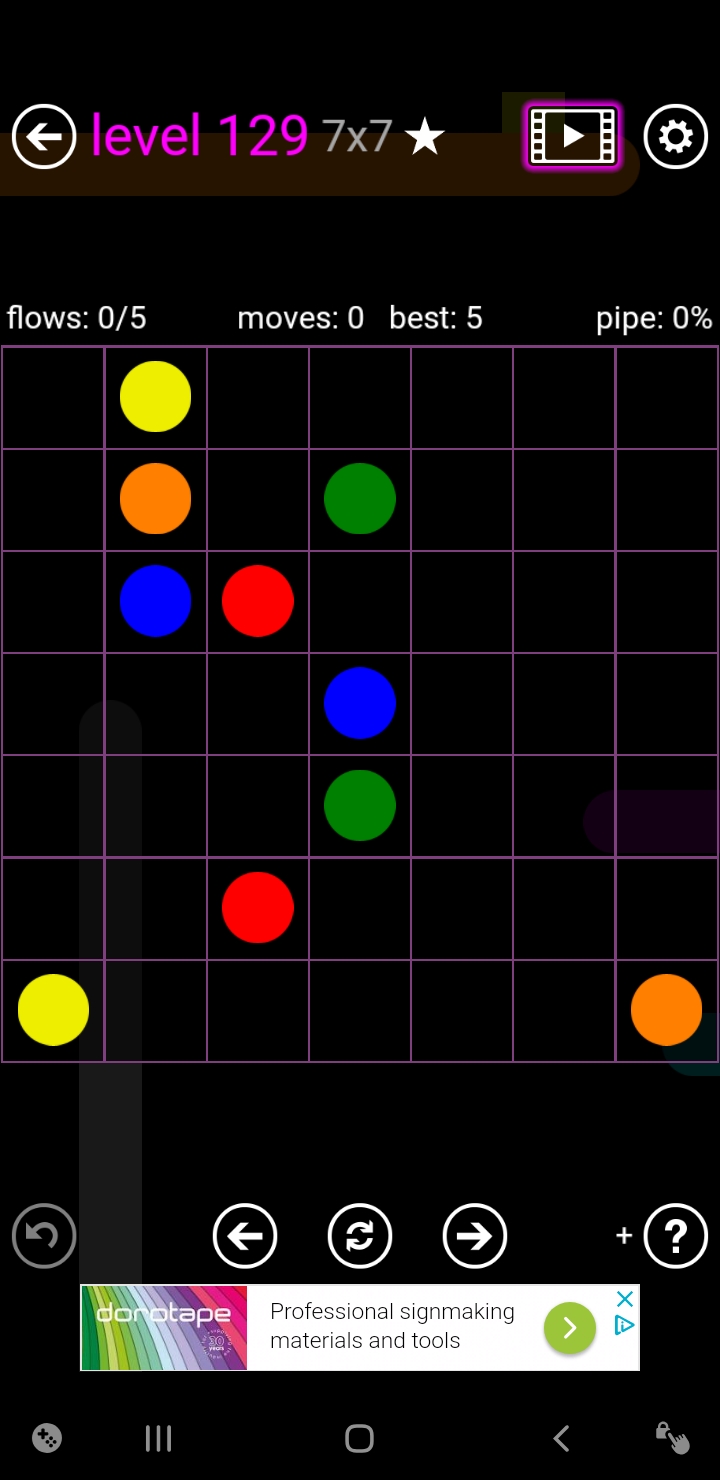Go to the Android home screen
This screenshot has height=1480, width=720.
coord(359,1439)
